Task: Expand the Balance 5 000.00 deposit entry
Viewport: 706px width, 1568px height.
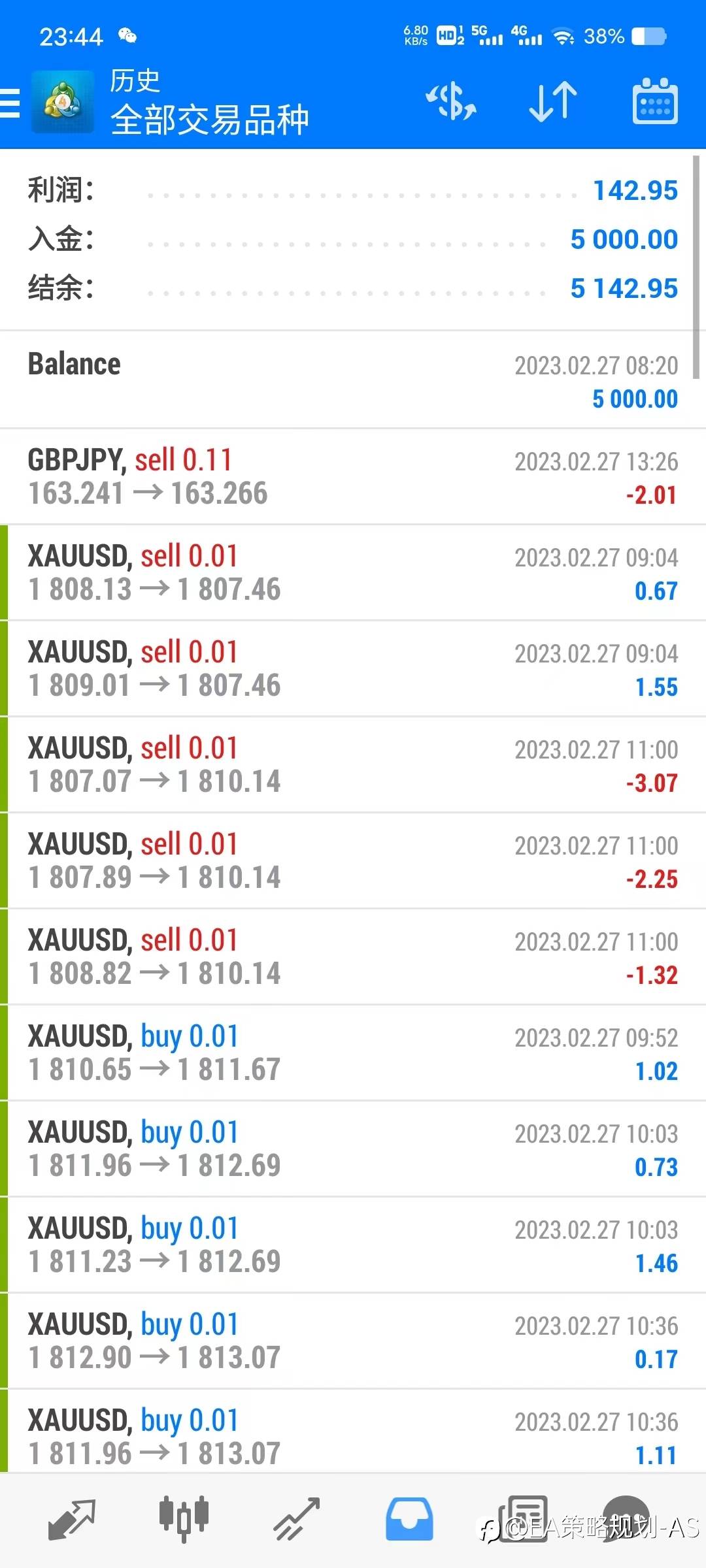Action: [353, 380]
